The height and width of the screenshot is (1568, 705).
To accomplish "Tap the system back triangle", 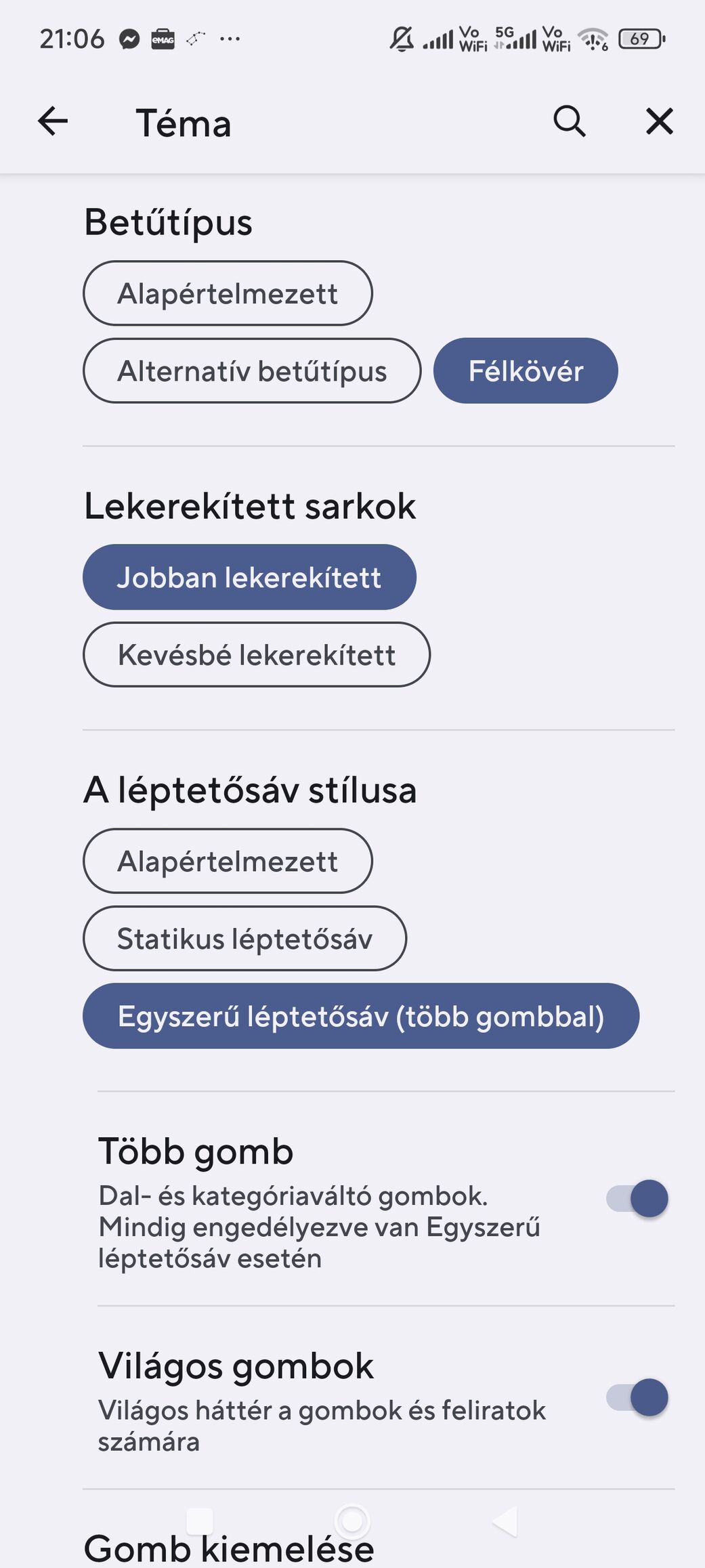I will click(x=505, y=1521).
